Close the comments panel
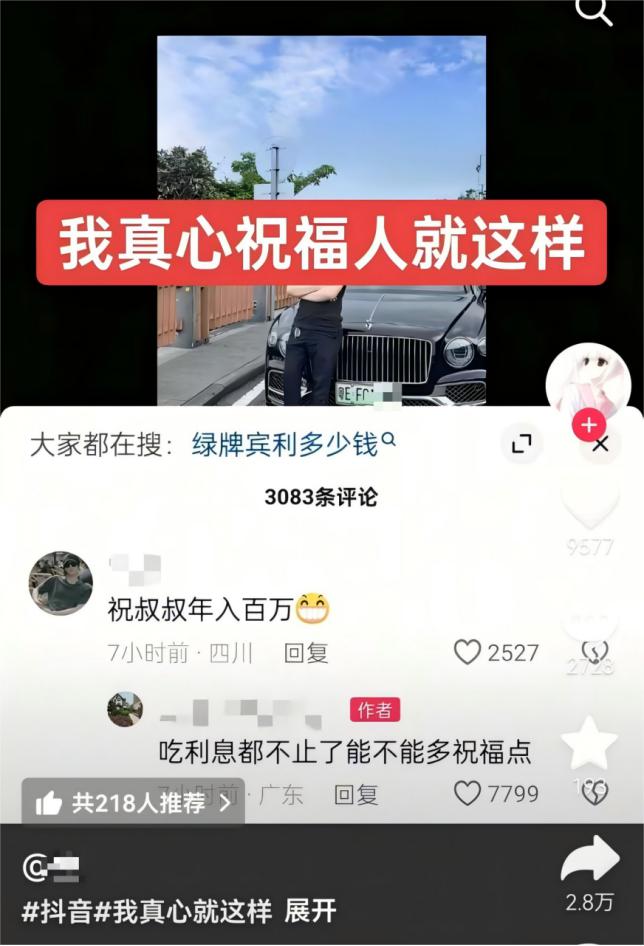 coord(600,445)
